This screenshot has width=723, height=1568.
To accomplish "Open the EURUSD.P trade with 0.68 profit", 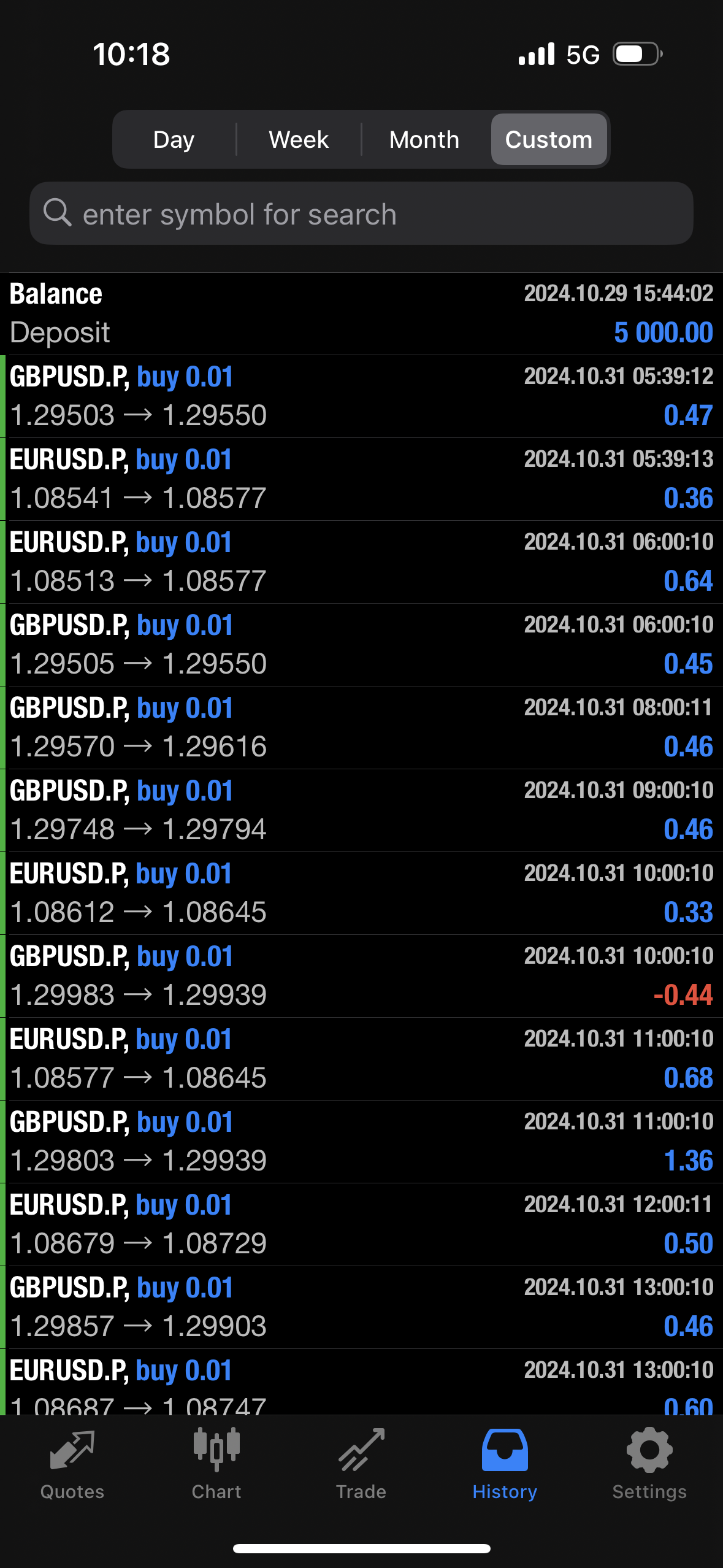I will point(361,1059).
